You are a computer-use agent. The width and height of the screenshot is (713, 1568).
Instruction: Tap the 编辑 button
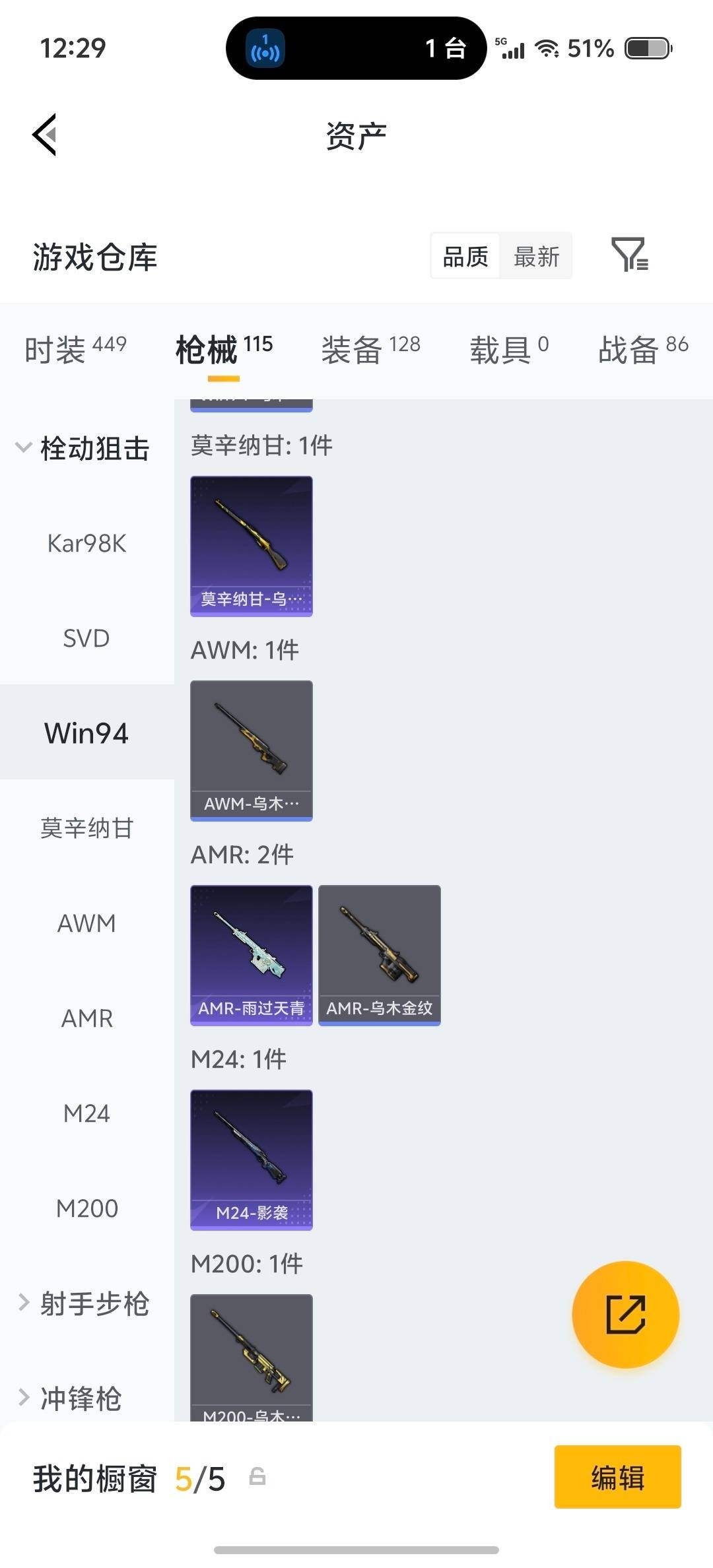(x=617, y=1478)
